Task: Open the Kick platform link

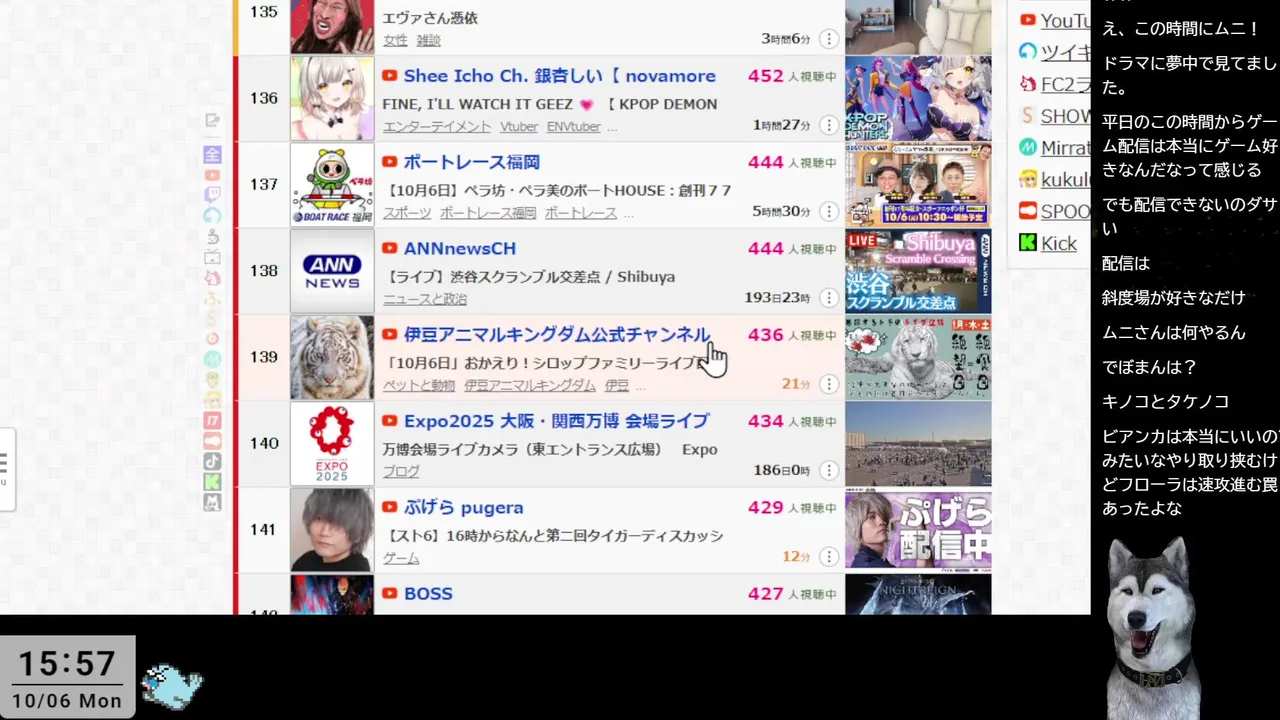Action: pos(1058,243)
